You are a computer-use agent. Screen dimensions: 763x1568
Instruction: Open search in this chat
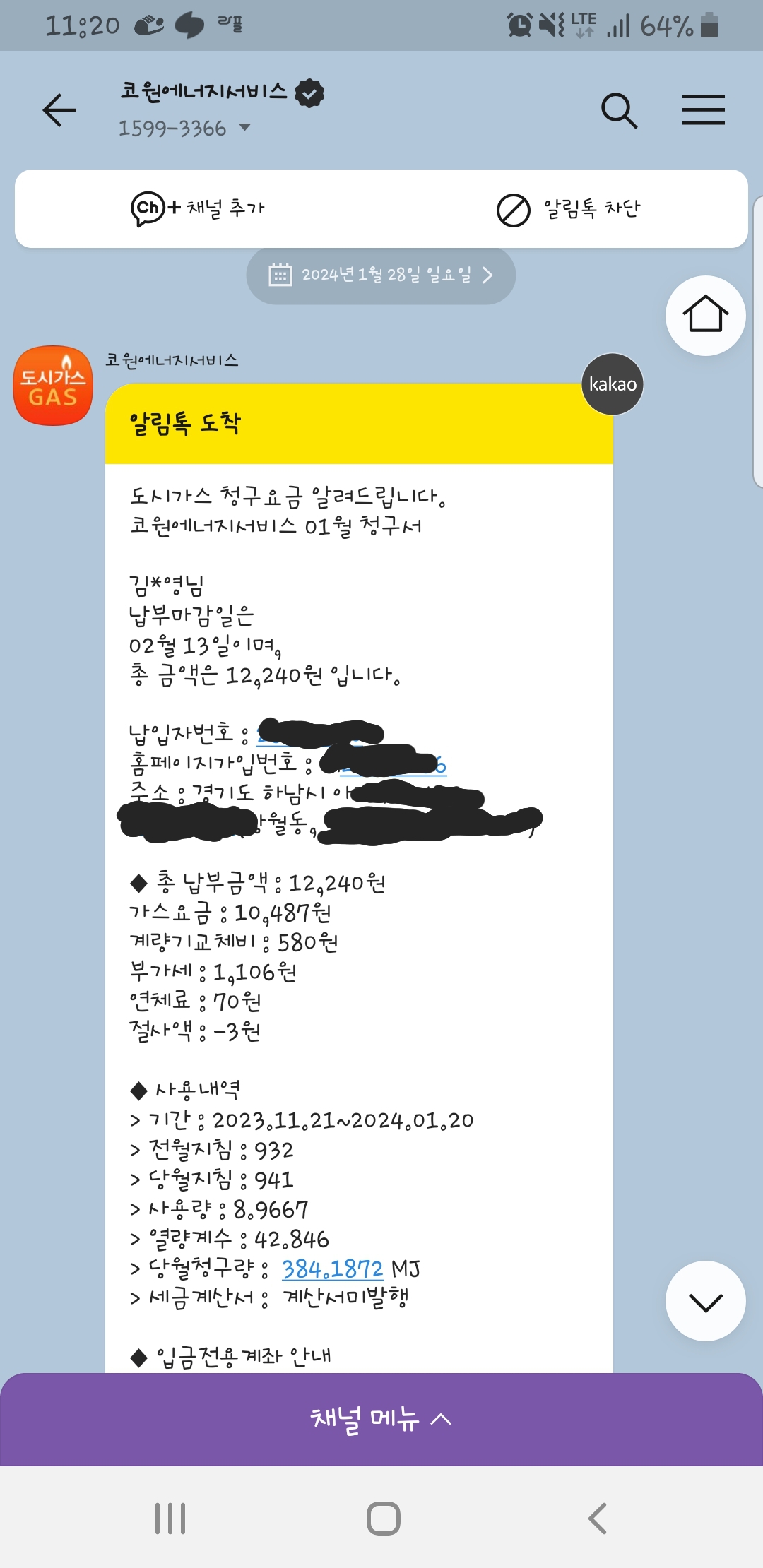click(619, 110)
